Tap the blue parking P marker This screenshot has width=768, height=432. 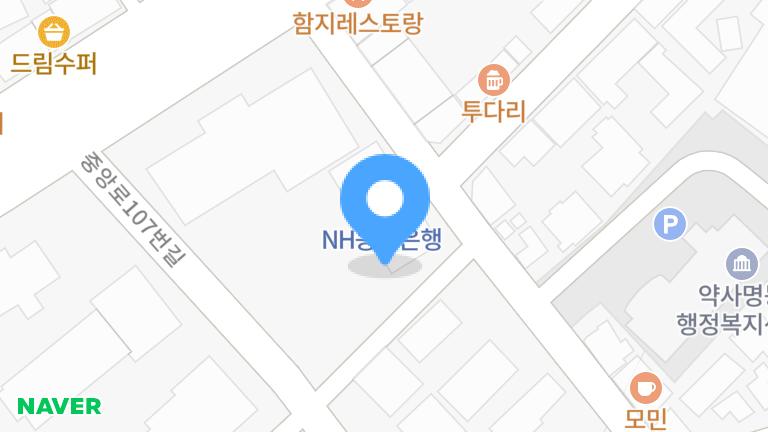coord(669,224)
